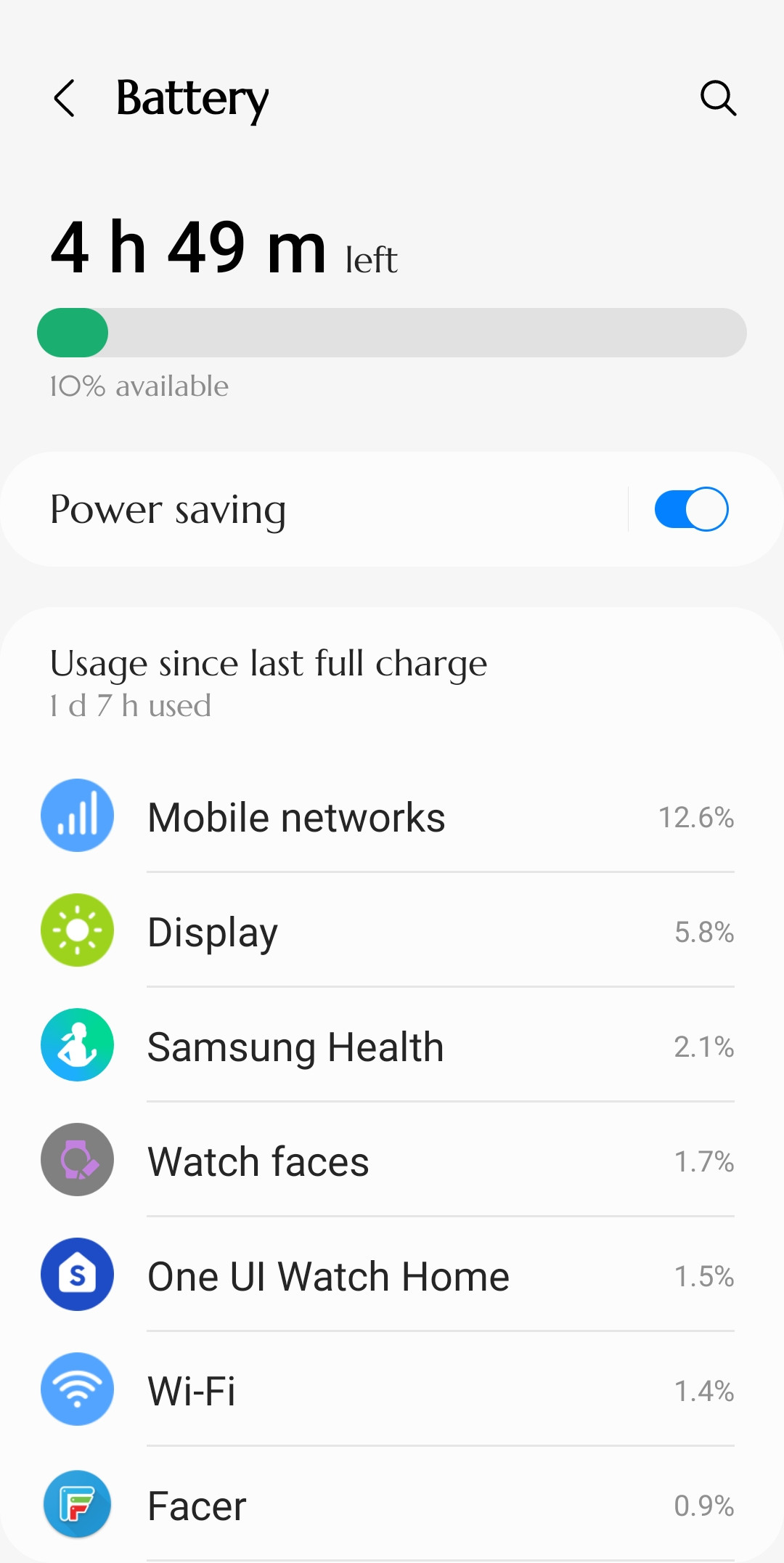
Task: Go back with the arrow
Action: (x=65, y=99)
